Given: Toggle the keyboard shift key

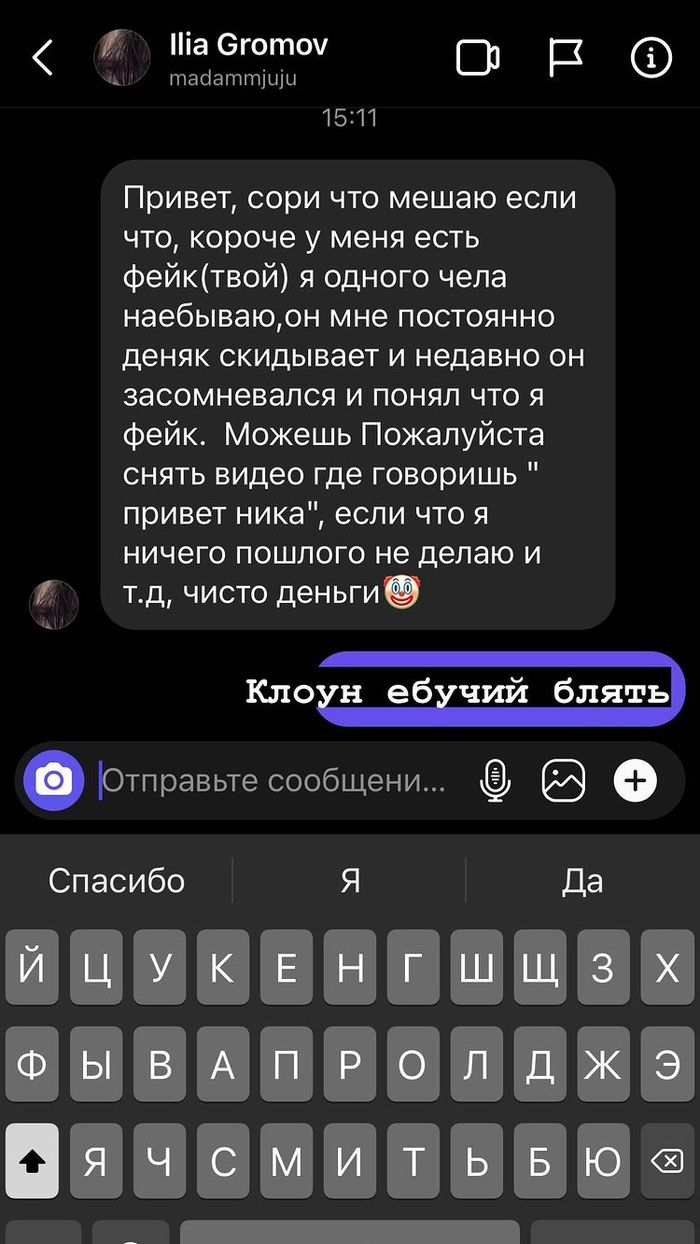Looking at the screenshot, I should [x=32, y=1160].
